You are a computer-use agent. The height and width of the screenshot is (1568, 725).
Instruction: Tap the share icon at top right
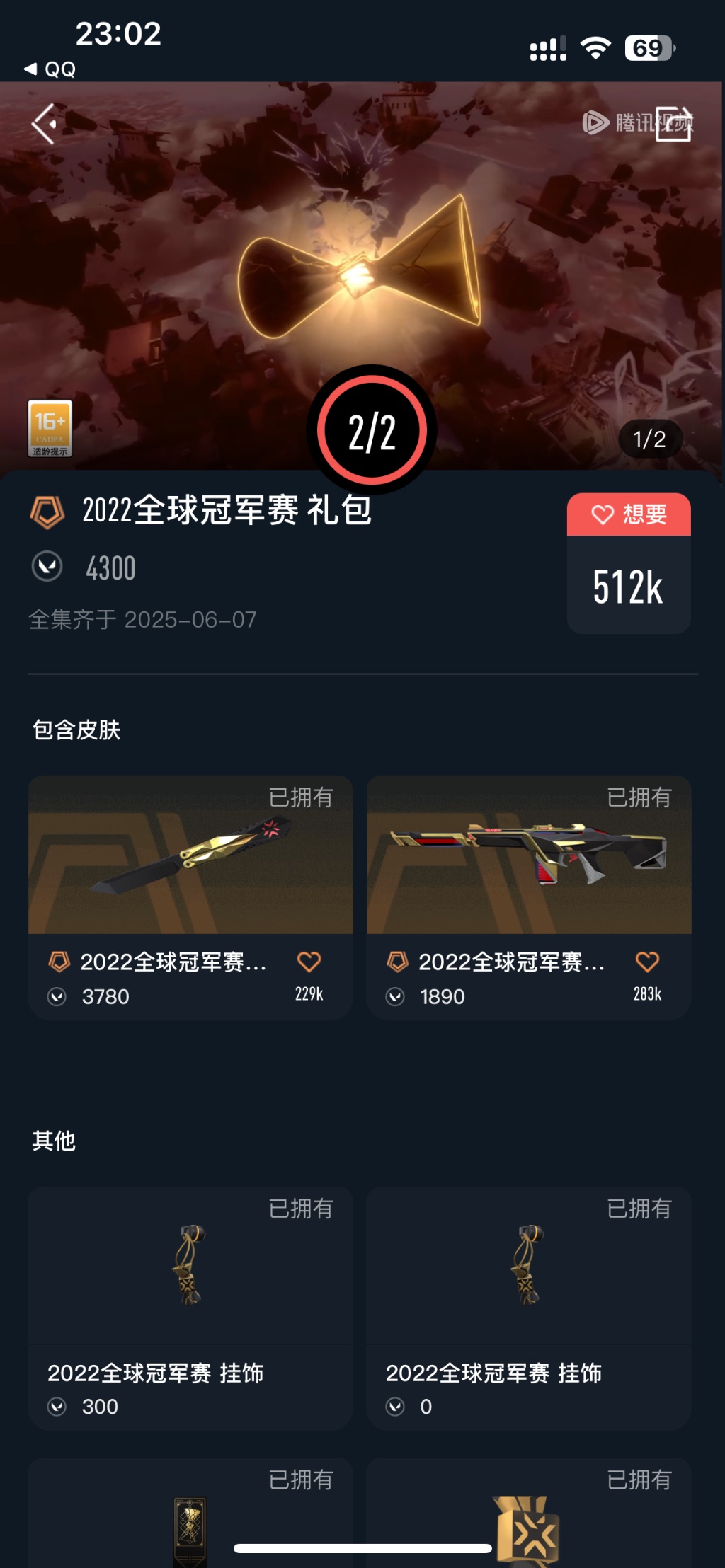tap(673, 124)
